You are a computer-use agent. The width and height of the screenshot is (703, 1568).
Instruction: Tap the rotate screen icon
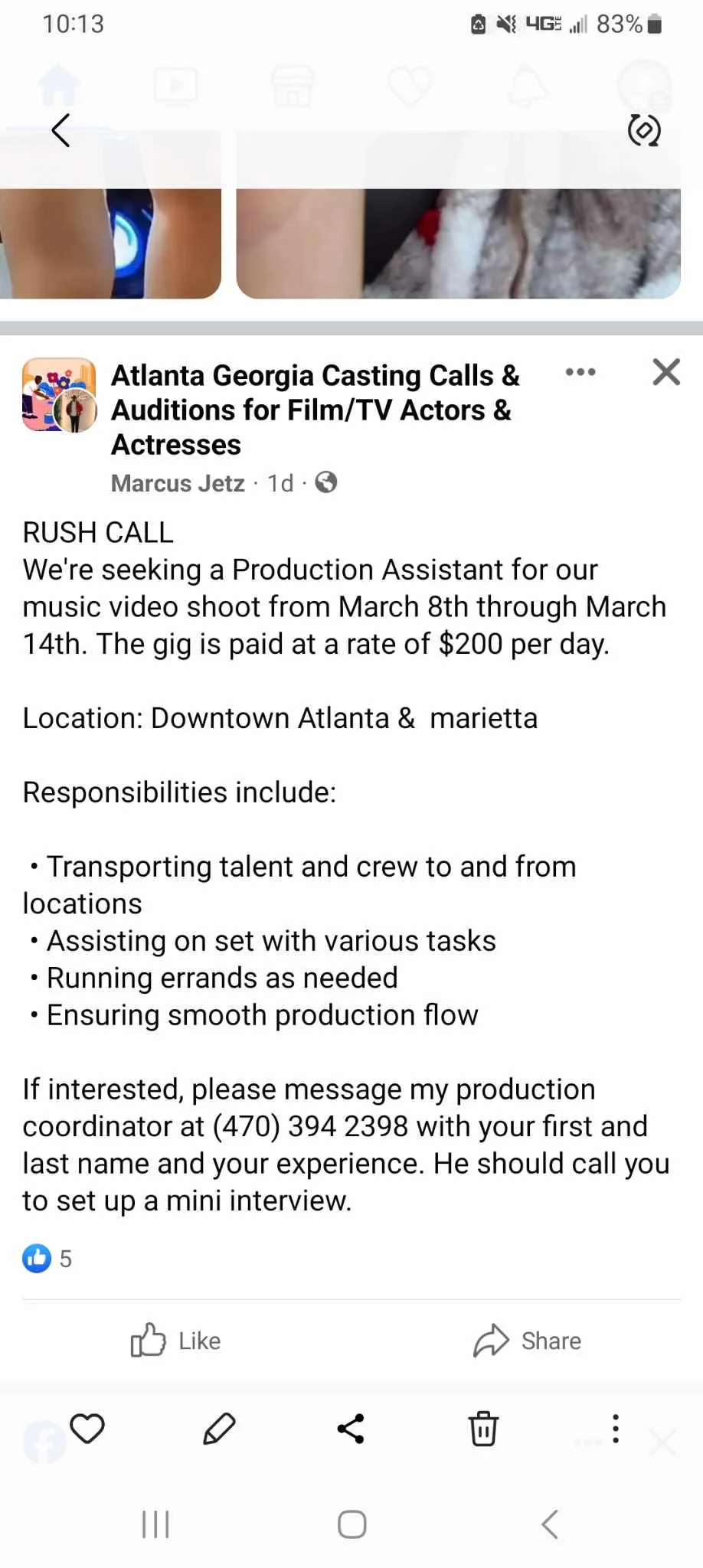tap(644, 130)
